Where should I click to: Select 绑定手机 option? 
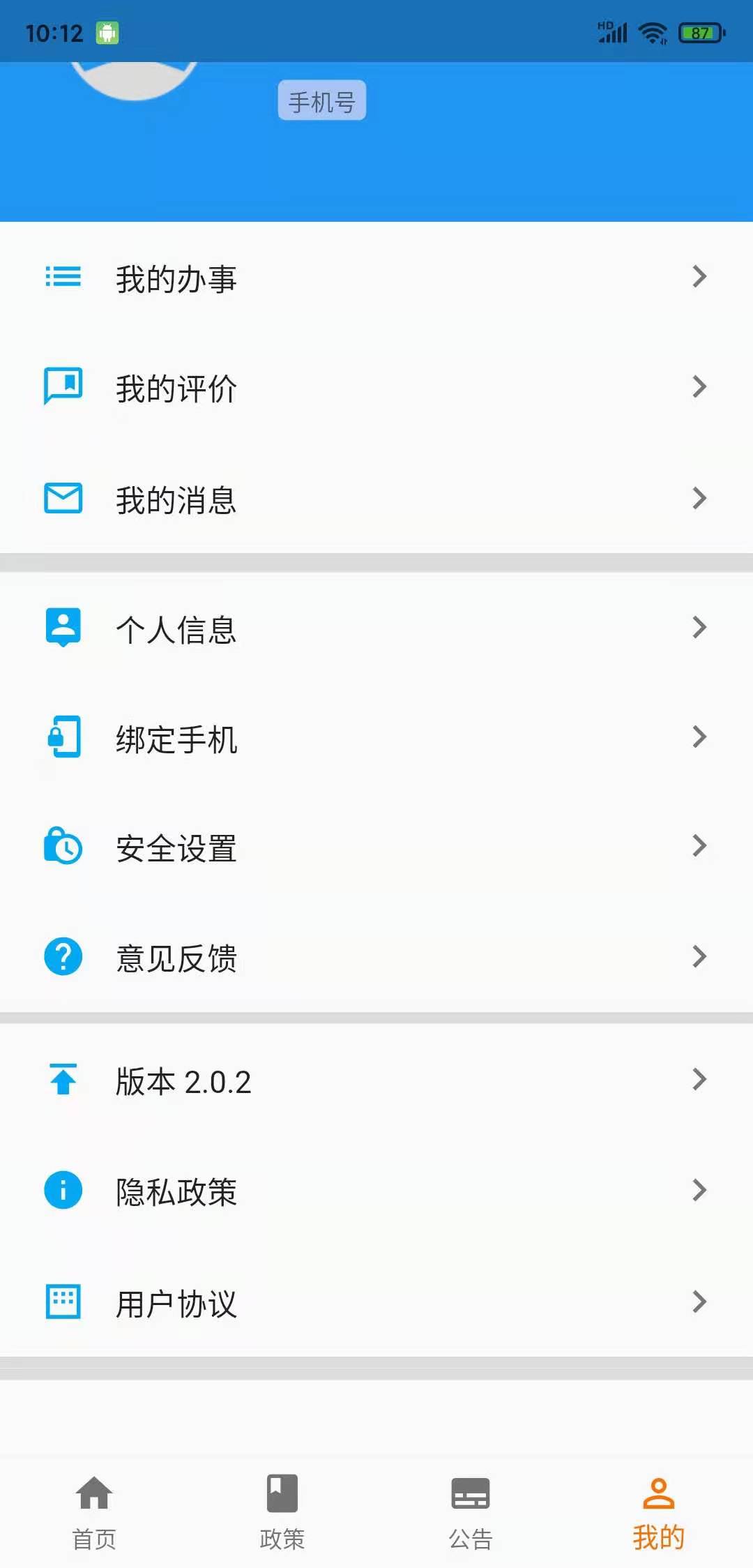coord(376,738)
